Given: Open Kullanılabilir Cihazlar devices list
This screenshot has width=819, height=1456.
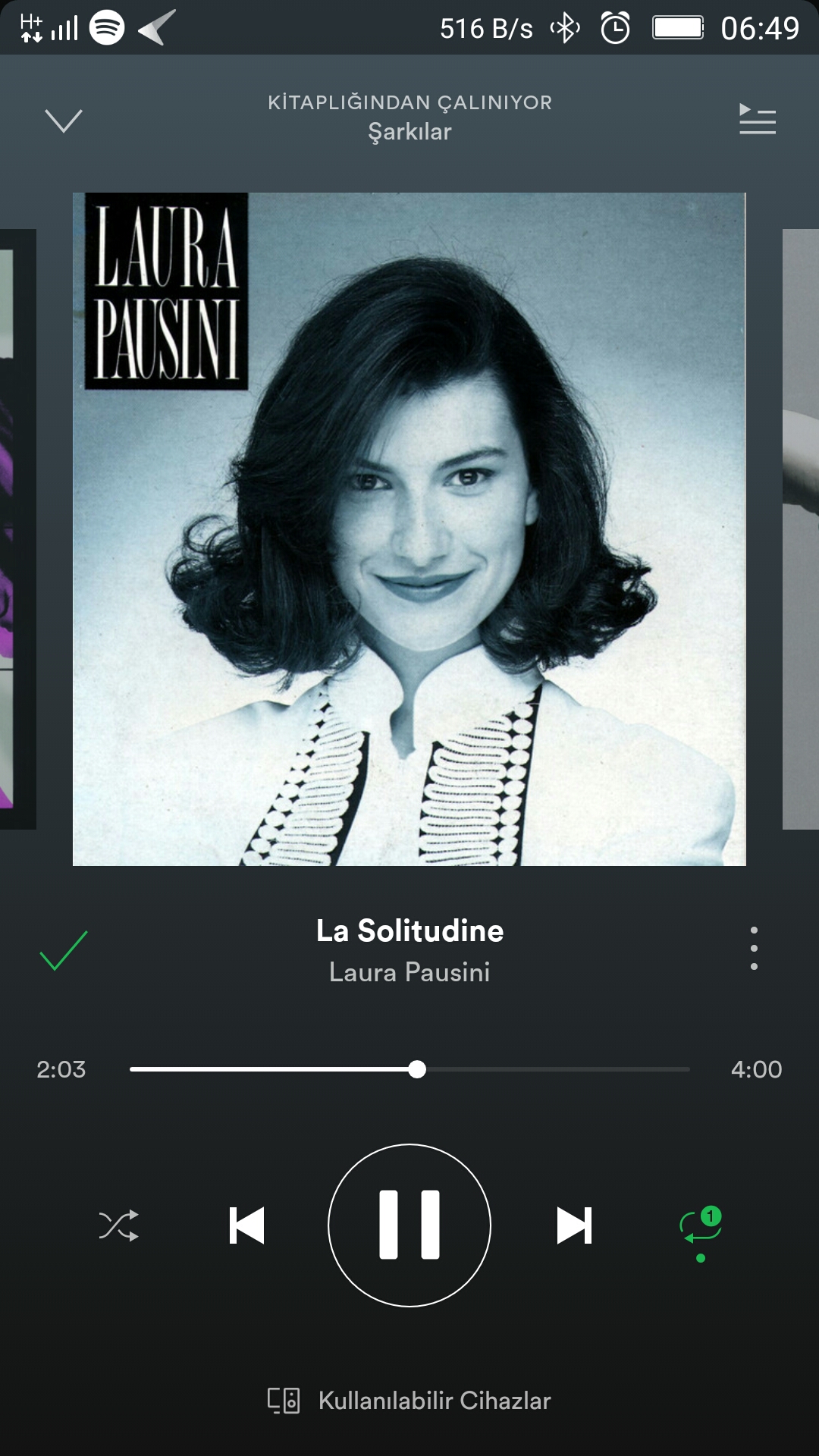Looking at the screenshot, I should (x=409, y=1400).
